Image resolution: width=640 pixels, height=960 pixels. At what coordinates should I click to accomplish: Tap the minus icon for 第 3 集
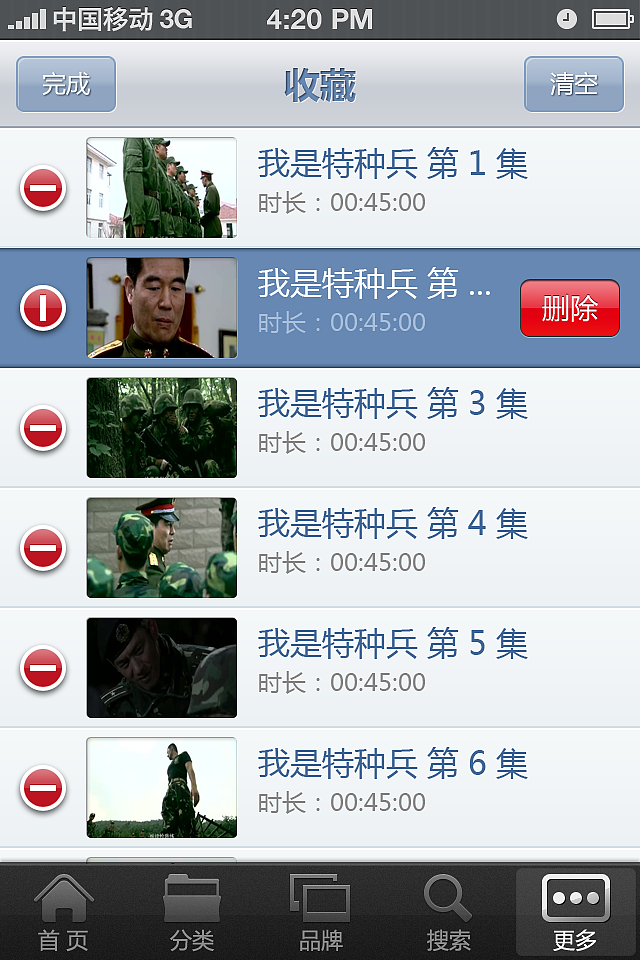click(x=43, y=428)
